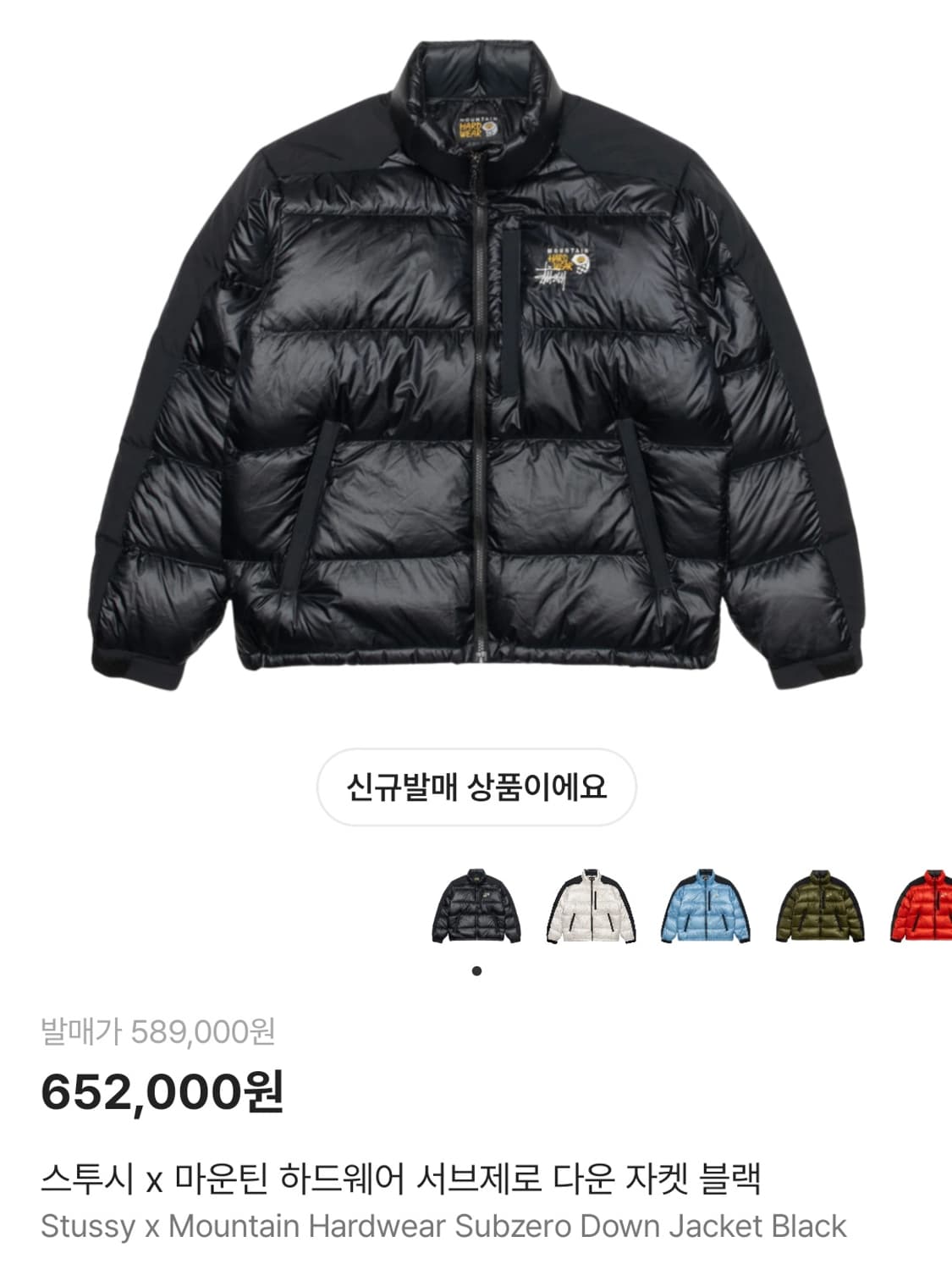Click the 발매가 589,000원 release price
Viewport: 952px width, 1270px height.
tap(161, 1032)
